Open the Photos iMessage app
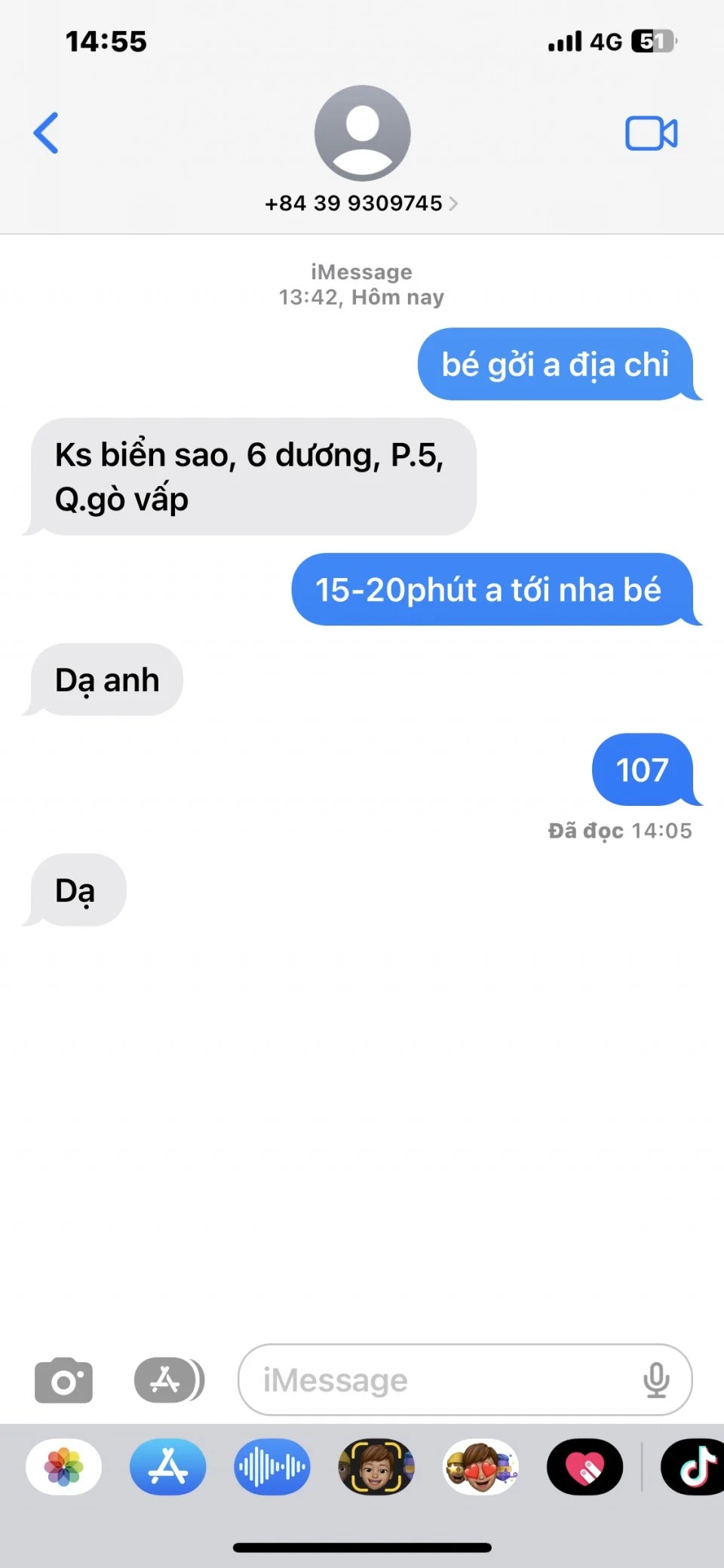 64,1467
